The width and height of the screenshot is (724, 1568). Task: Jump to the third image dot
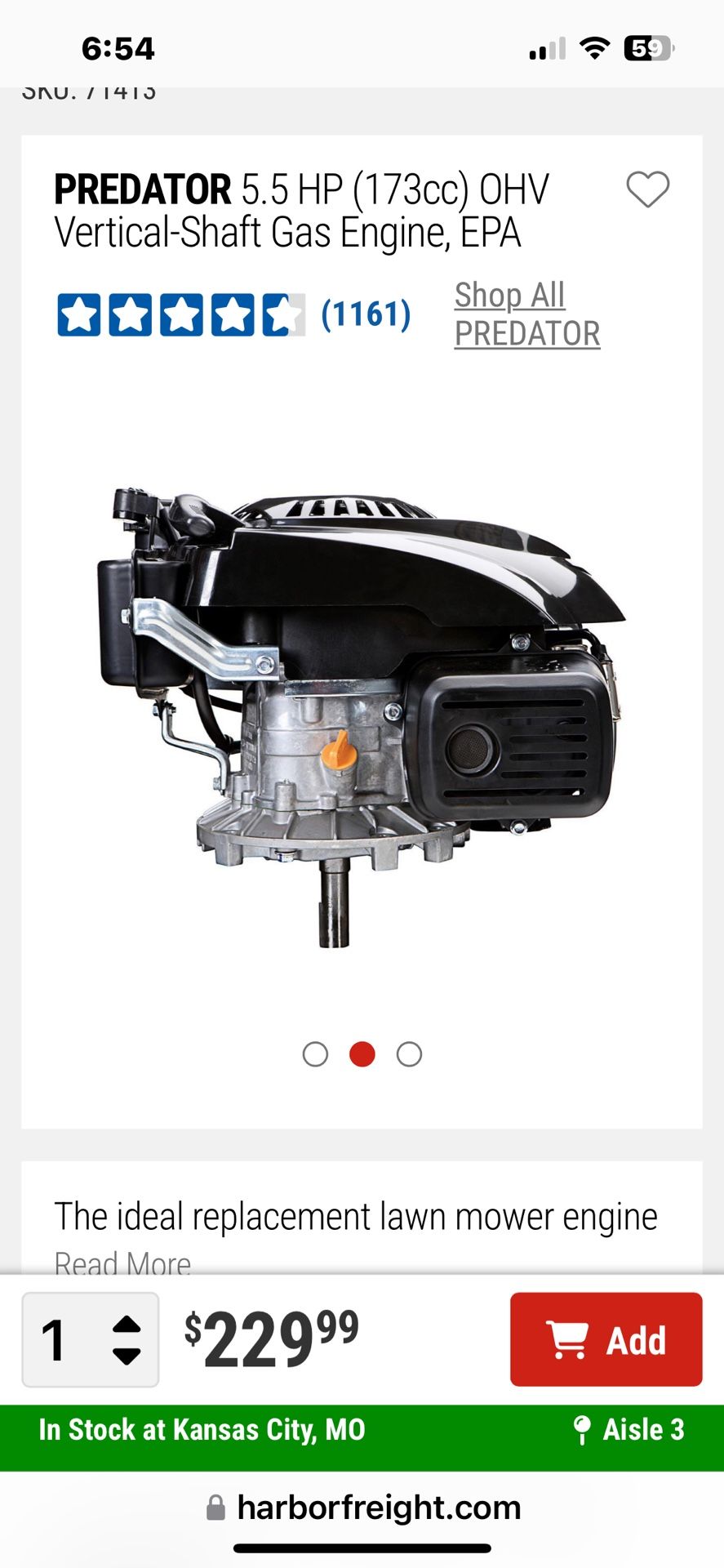pos(409,1054)
